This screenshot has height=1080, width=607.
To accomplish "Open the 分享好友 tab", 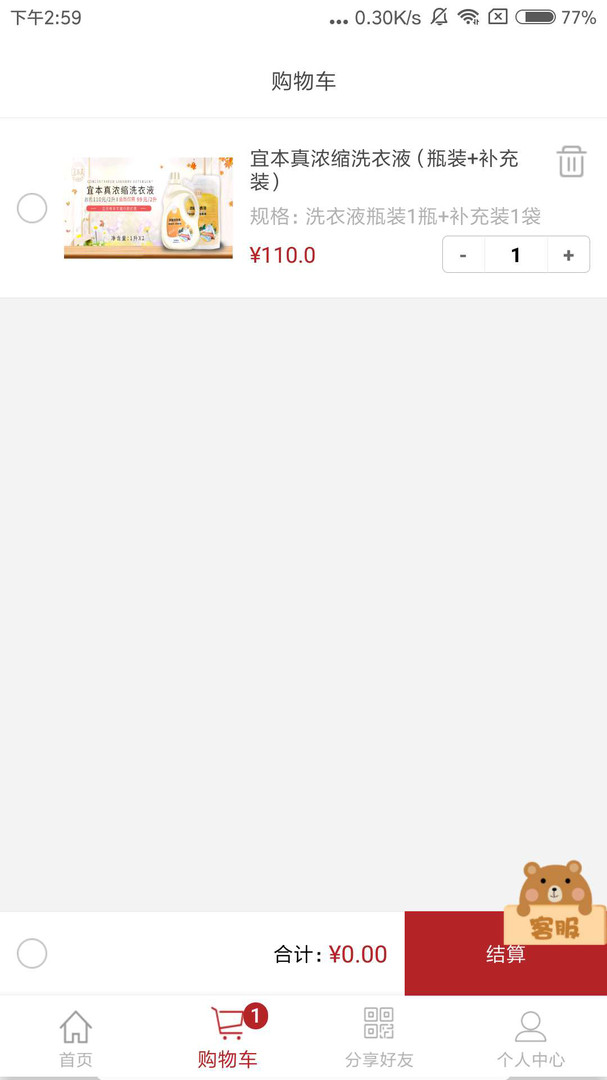I will (379, 1039).
